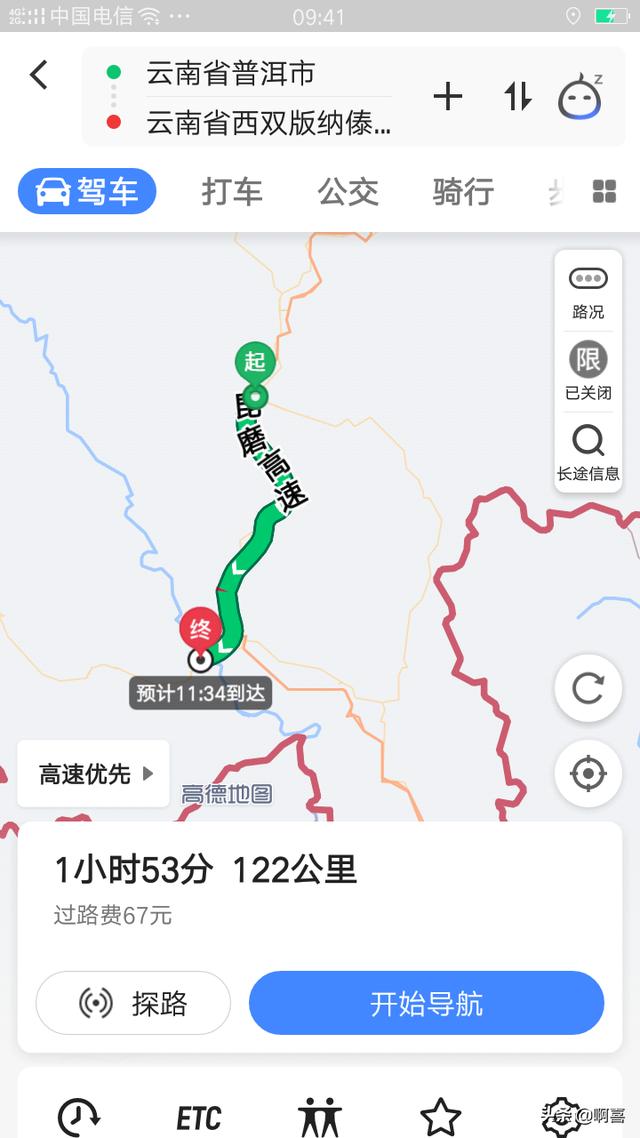Select the 驾车 driving tab
The width and height of the screenshot is (640, 1138).
tap(87, 192)
